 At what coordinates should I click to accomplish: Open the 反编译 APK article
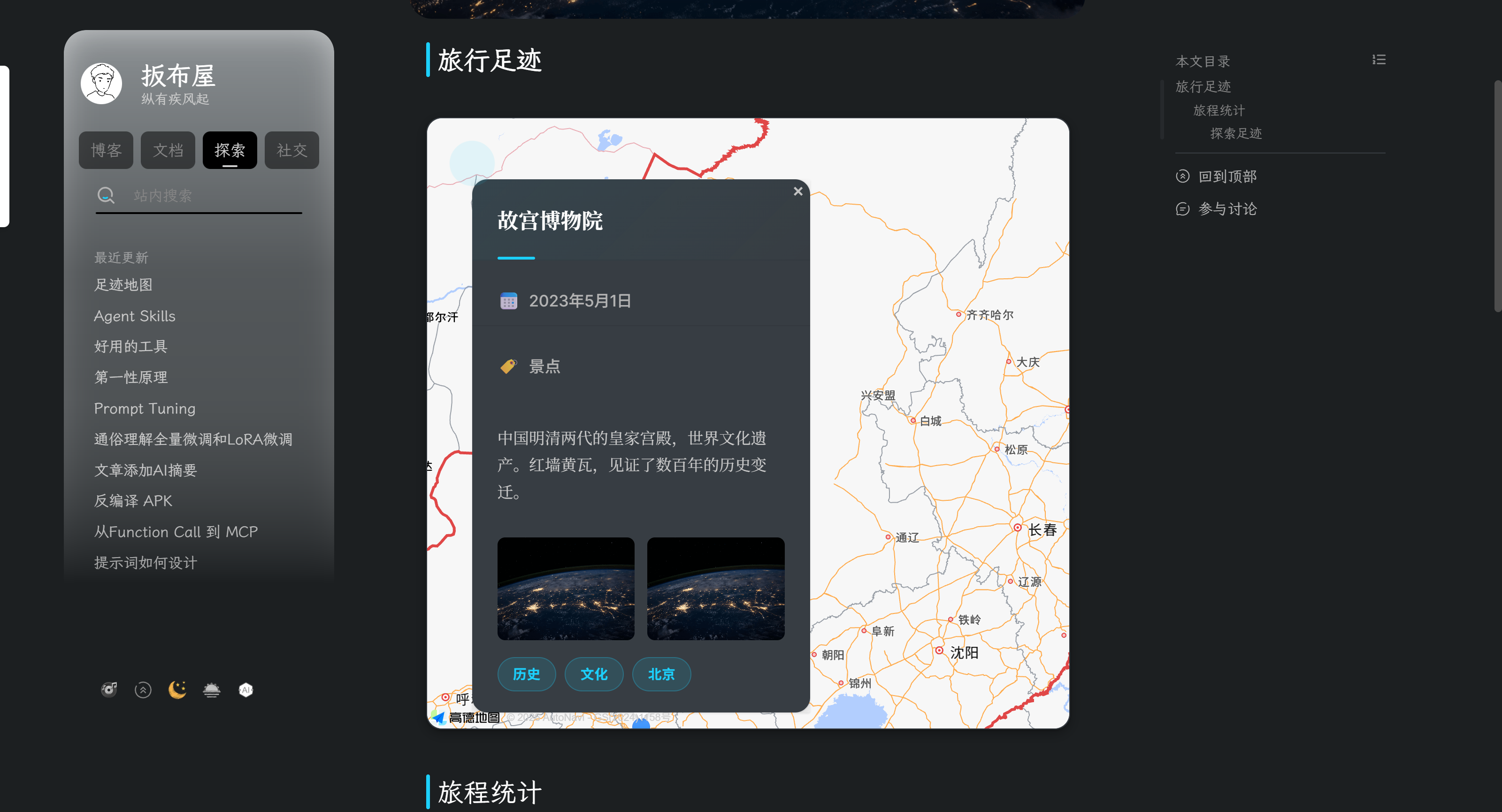[133, 501]
